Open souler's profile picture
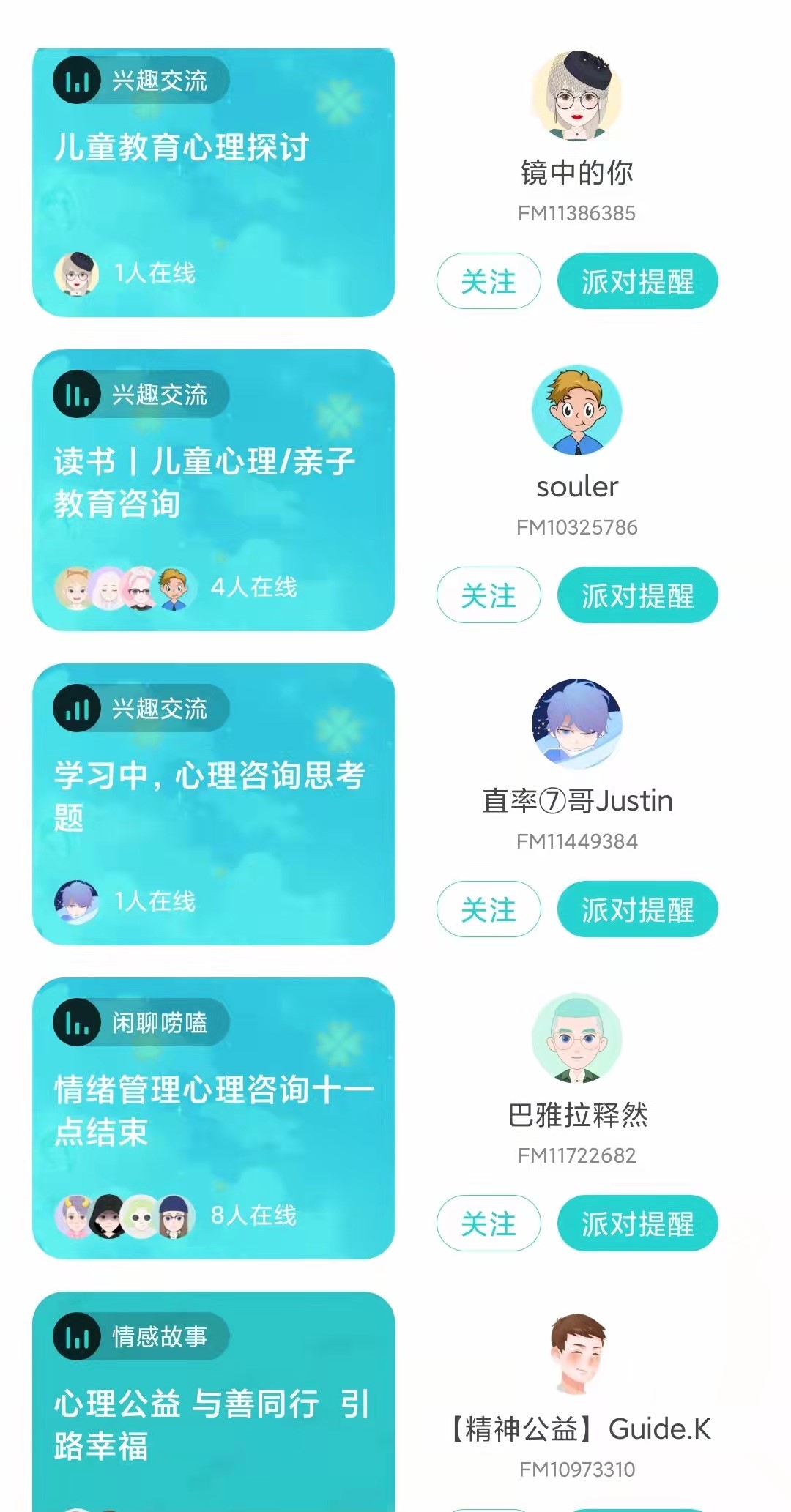 click(577, 410)
